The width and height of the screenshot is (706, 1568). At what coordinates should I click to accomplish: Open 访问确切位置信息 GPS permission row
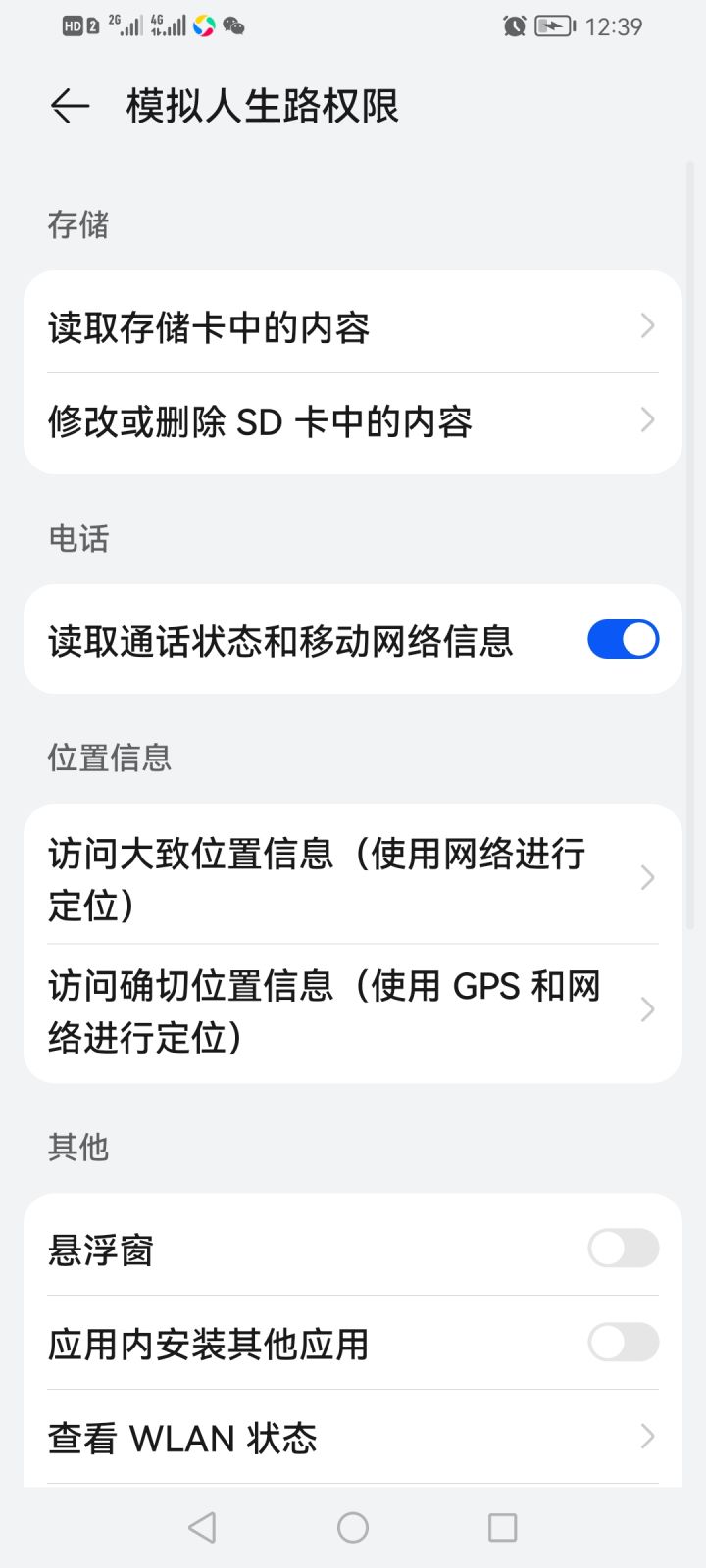point(353,1010)
